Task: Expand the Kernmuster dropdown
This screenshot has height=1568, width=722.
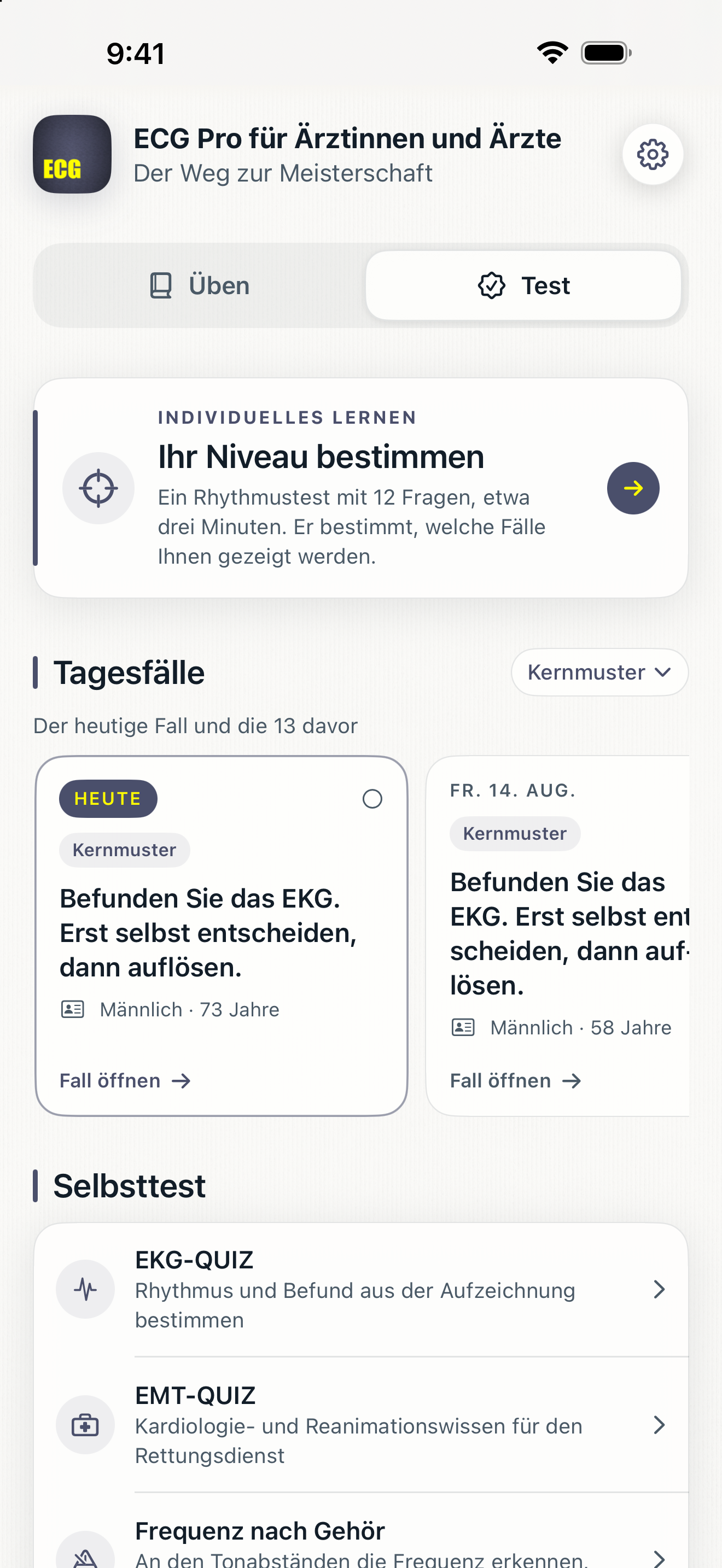Action: 599,672
